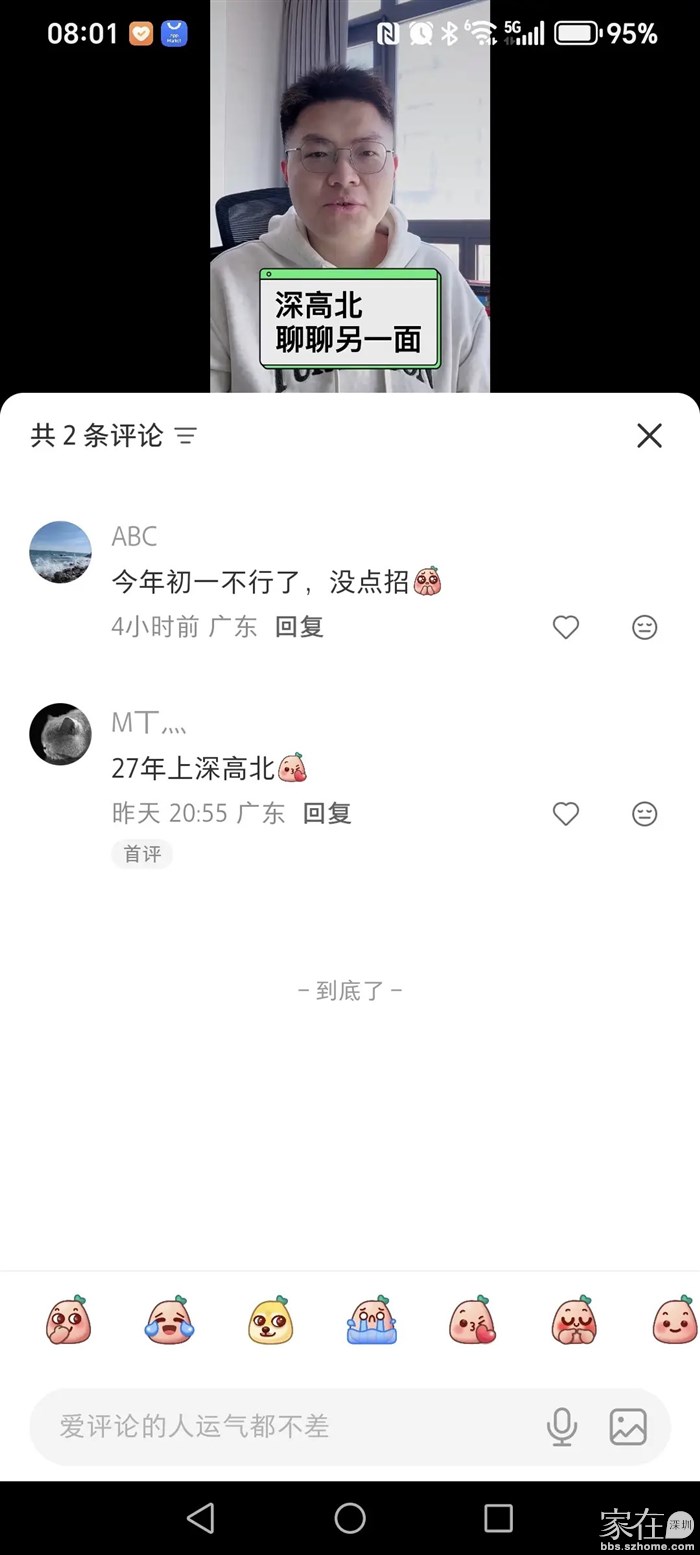The image size is (700, 1555).
Task: Open comment sorting options
Action: pyautogui.click(x=186, y=435)
